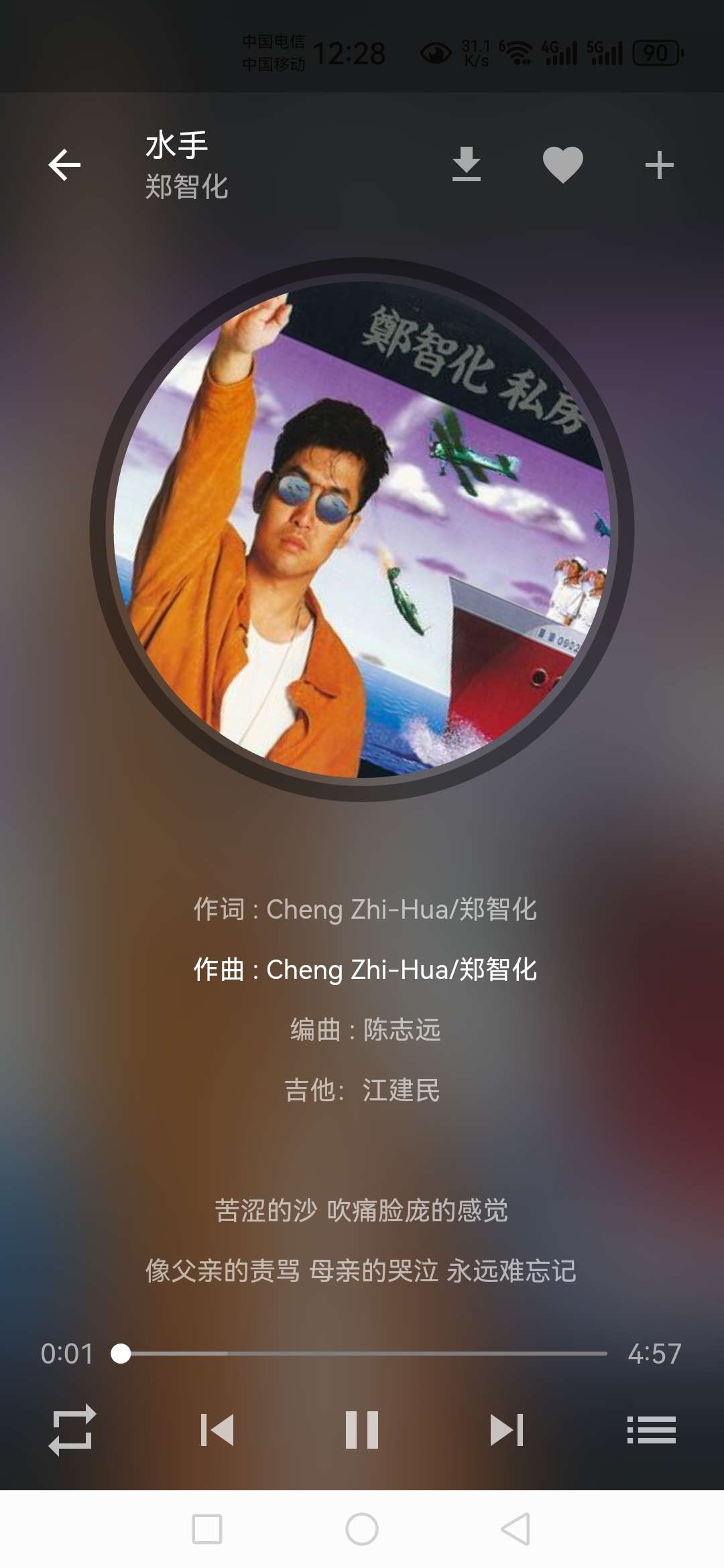Go to the system home screen
The width and height of the screenshot is (724, 1568).
(362, 1529)
